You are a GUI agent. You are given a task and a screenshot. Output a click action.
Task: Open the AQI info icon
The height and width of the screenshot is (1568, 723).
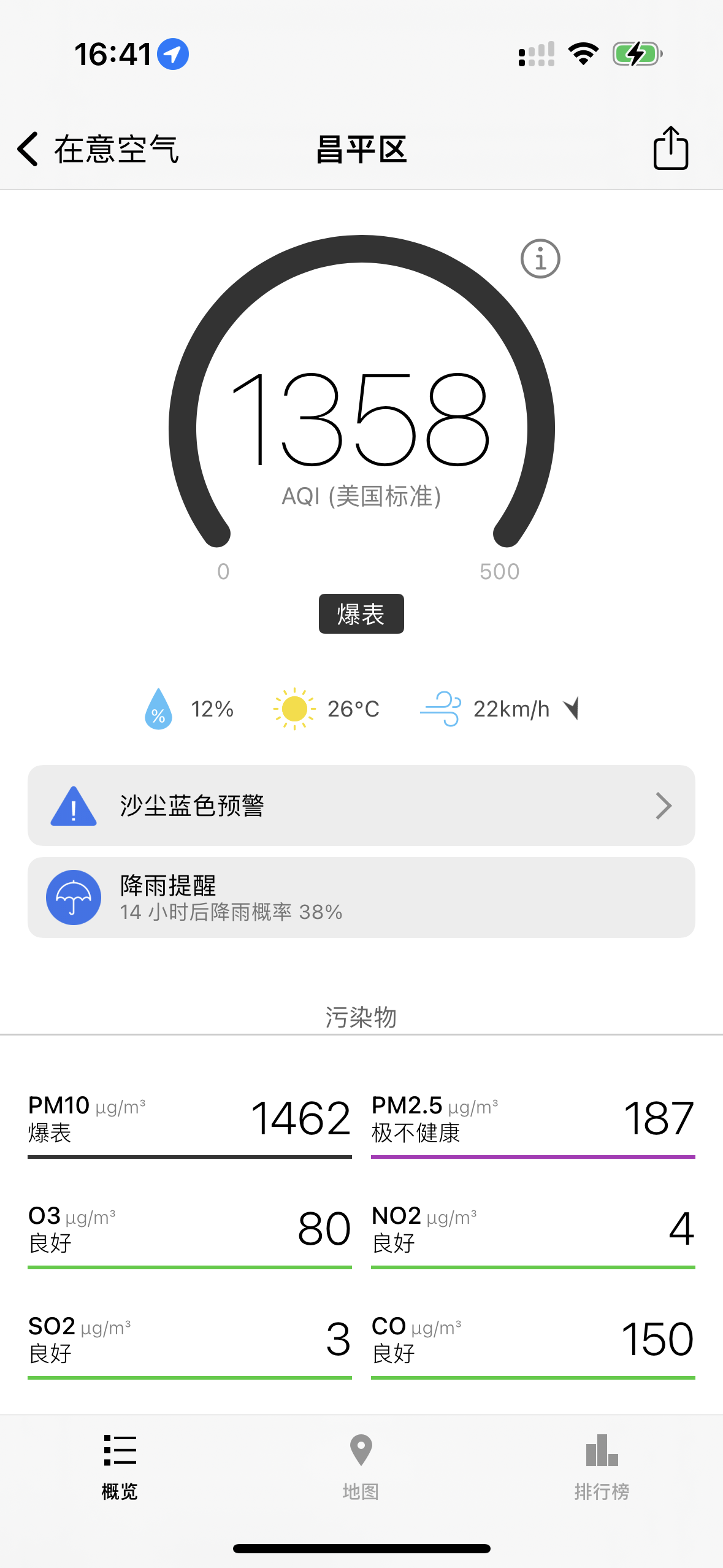click(540, 259)
